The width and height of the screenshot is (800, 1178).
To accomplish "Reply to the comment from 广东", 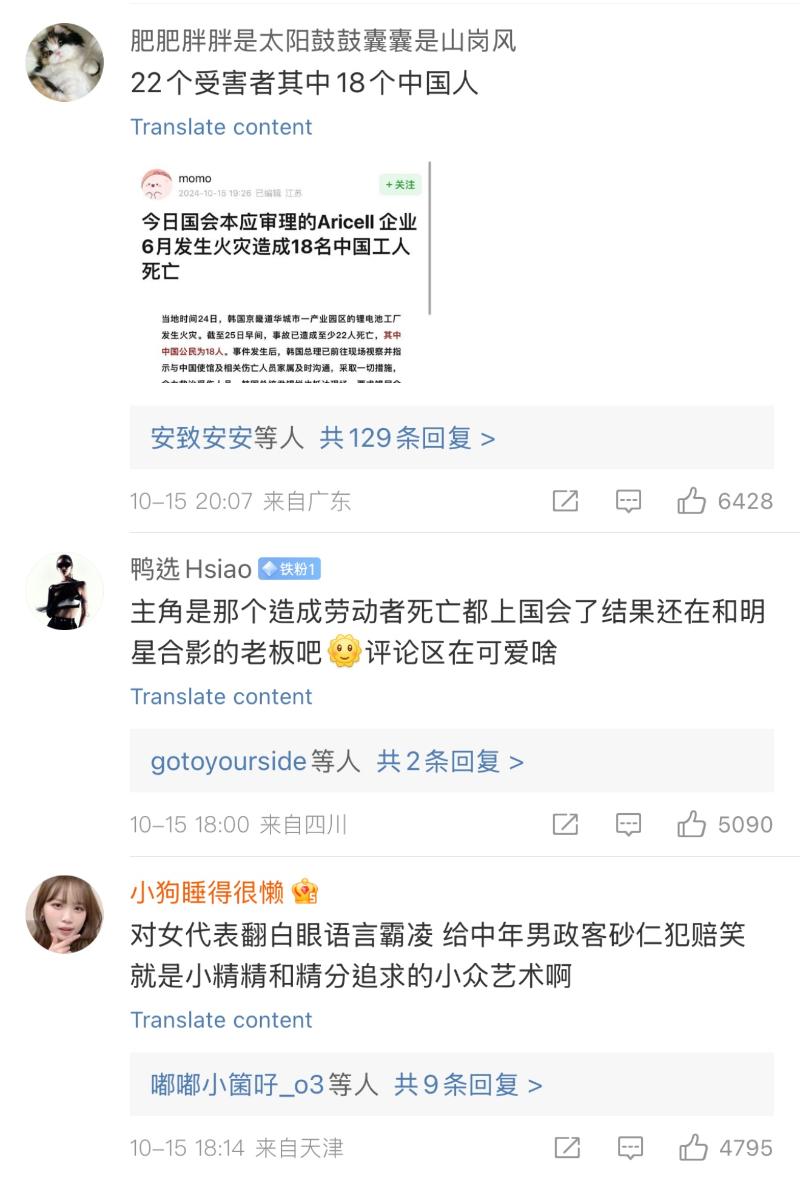I will click(628, 501).
